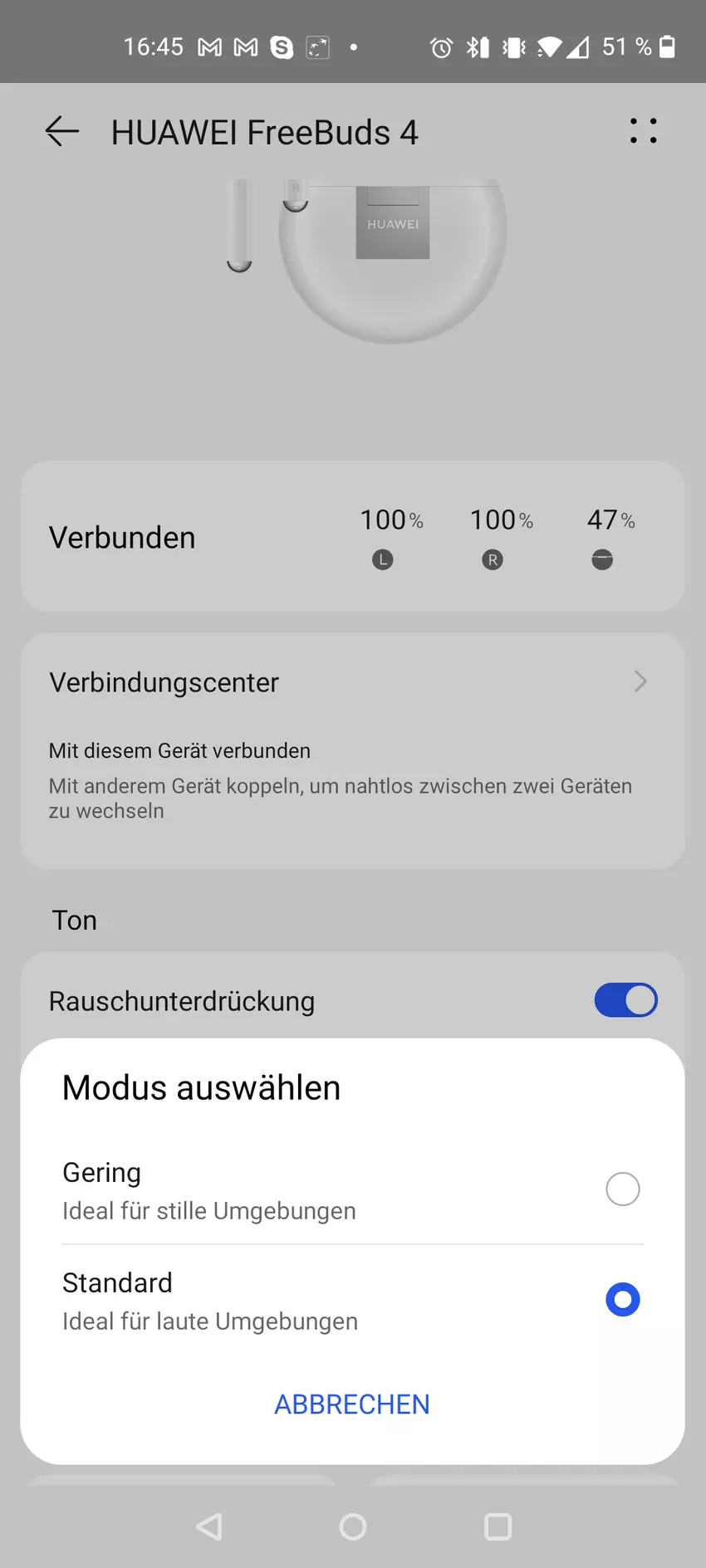Toggle the Rauschunterdrückung switch
Viewport: 706px width, 1568px height.
coord(625,1000)
